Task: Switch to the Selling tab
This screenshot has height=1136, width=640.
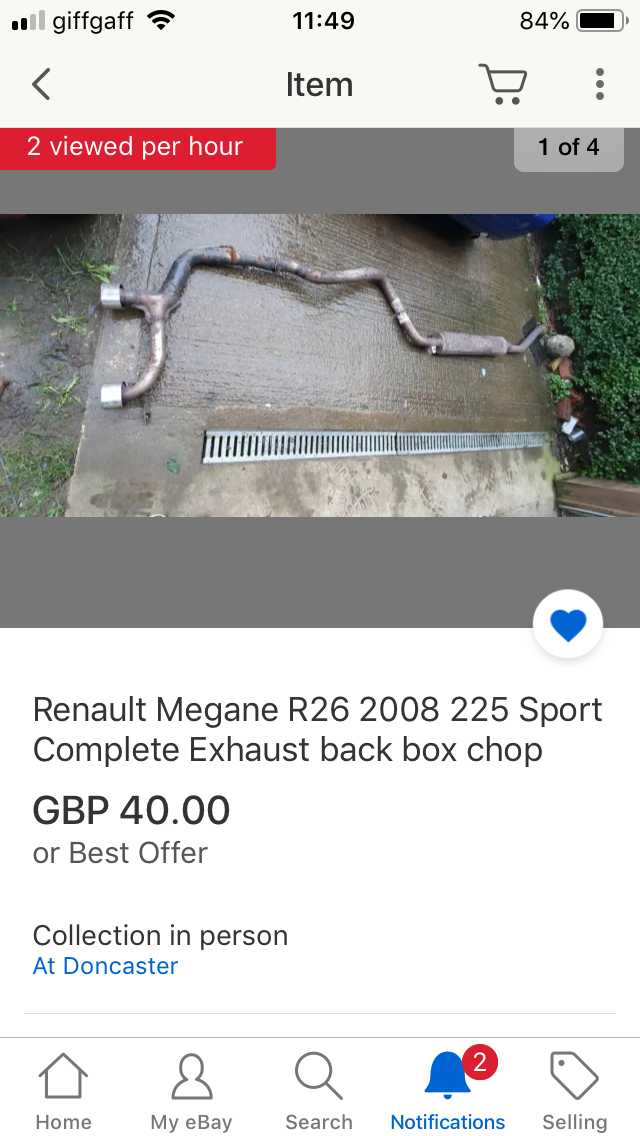Action: click(x=574, y=1092)
